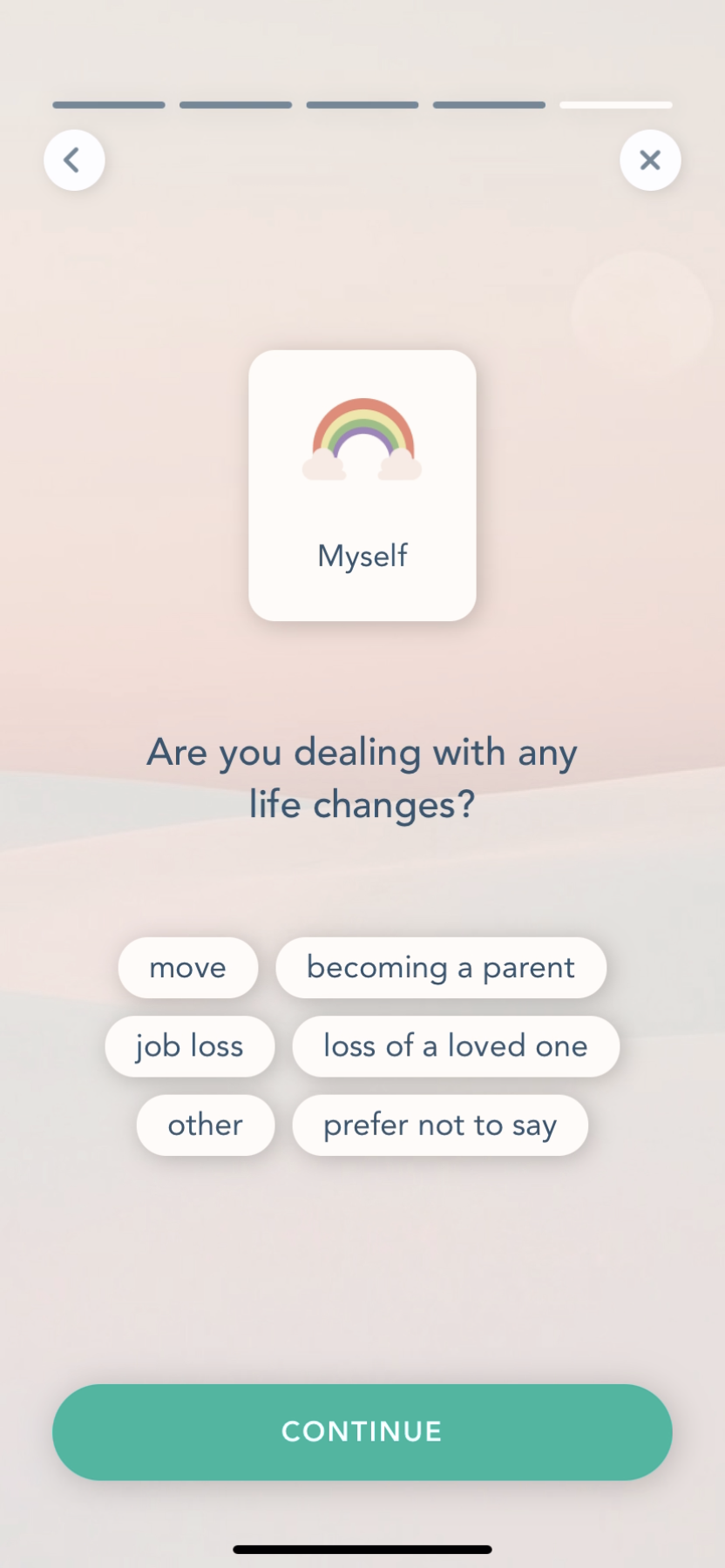Tap the "Myself" card
This screenshot has height=1568, width=725.
pos(362,485)
